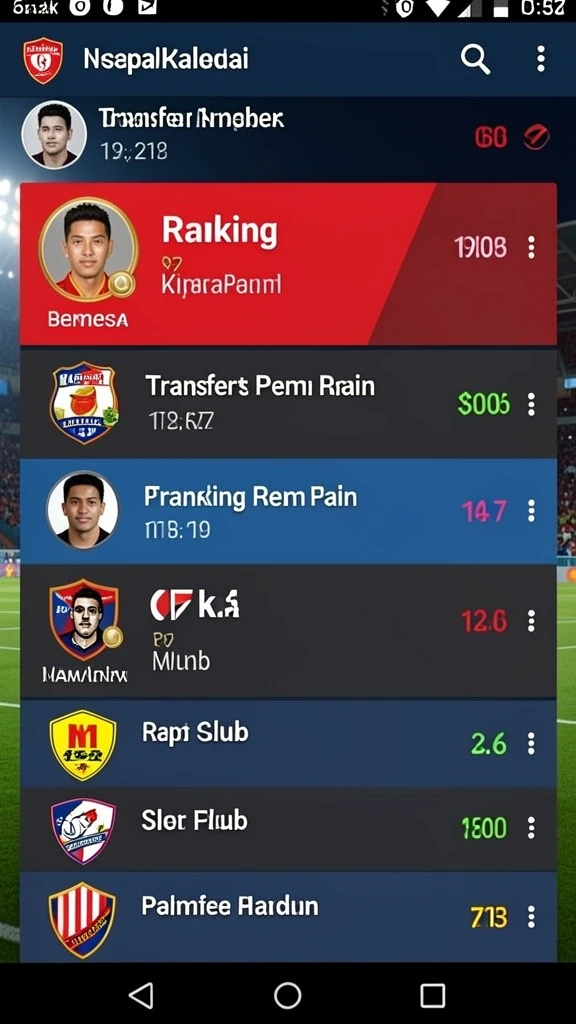
Task: Open options for Pranking Rem Pain
Action: 532,511
